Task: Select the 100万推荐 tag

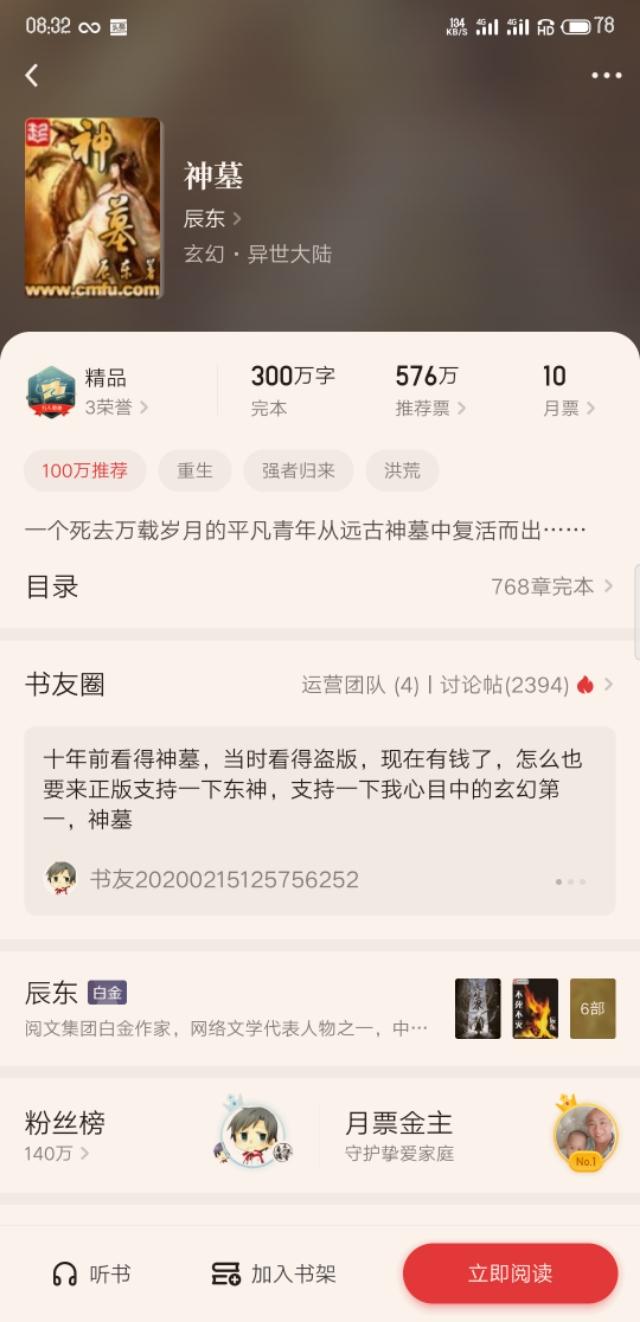Action: click(85, 471)
